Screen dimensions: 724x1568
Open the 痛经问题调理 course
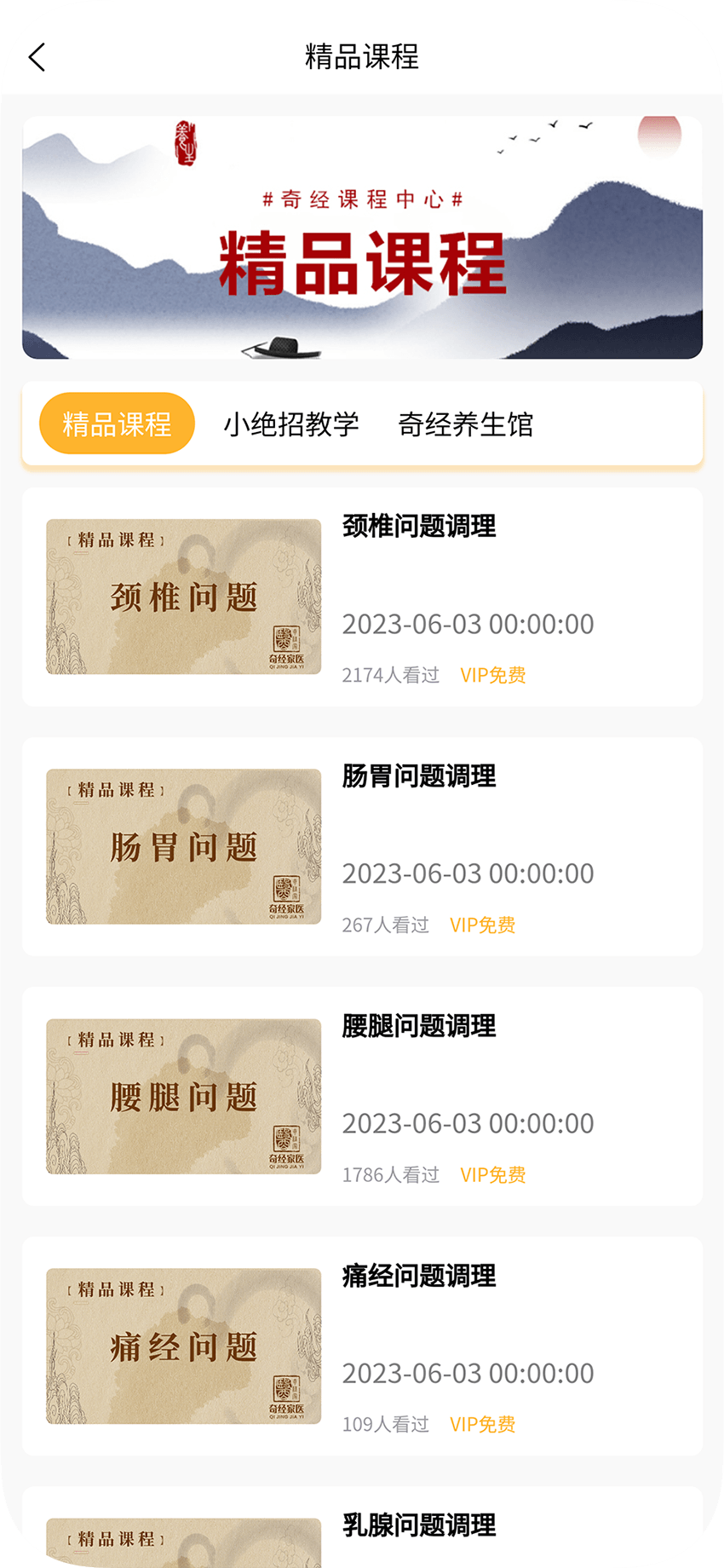coord(362,1346)
